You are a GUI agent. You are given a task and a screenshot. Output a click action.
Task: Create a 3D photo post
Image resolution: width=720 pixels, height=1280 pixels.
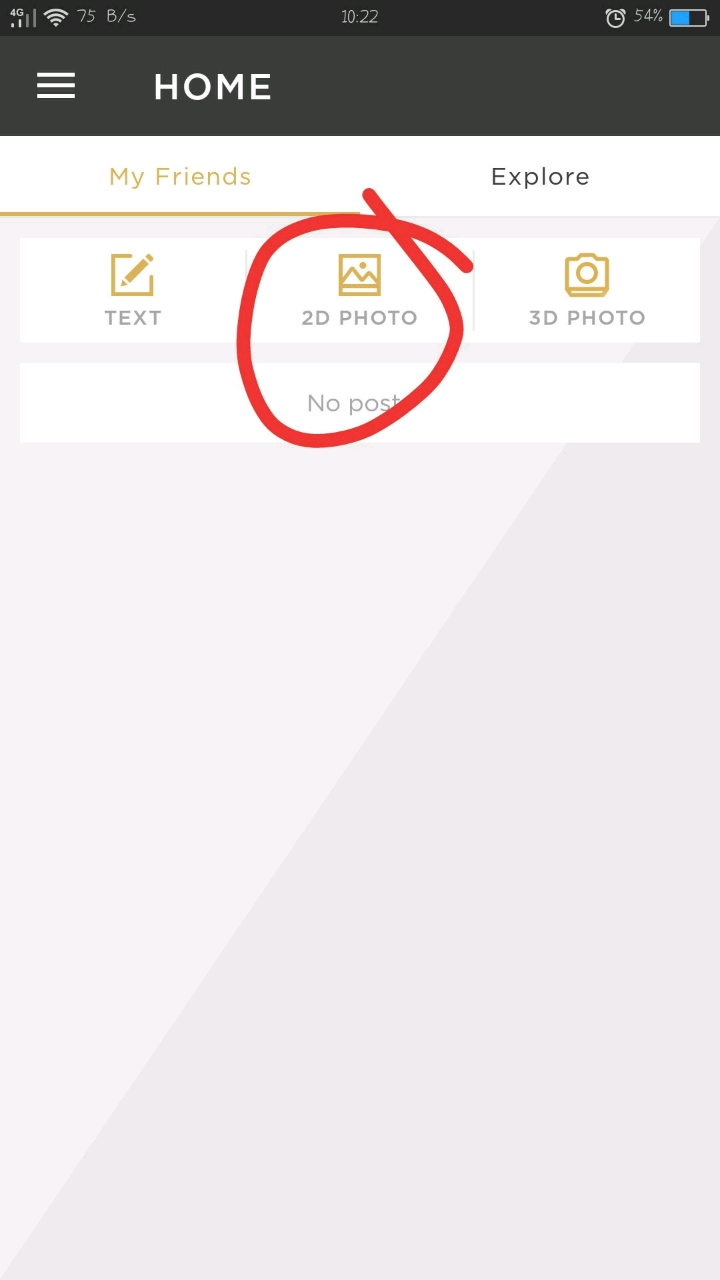587,290
